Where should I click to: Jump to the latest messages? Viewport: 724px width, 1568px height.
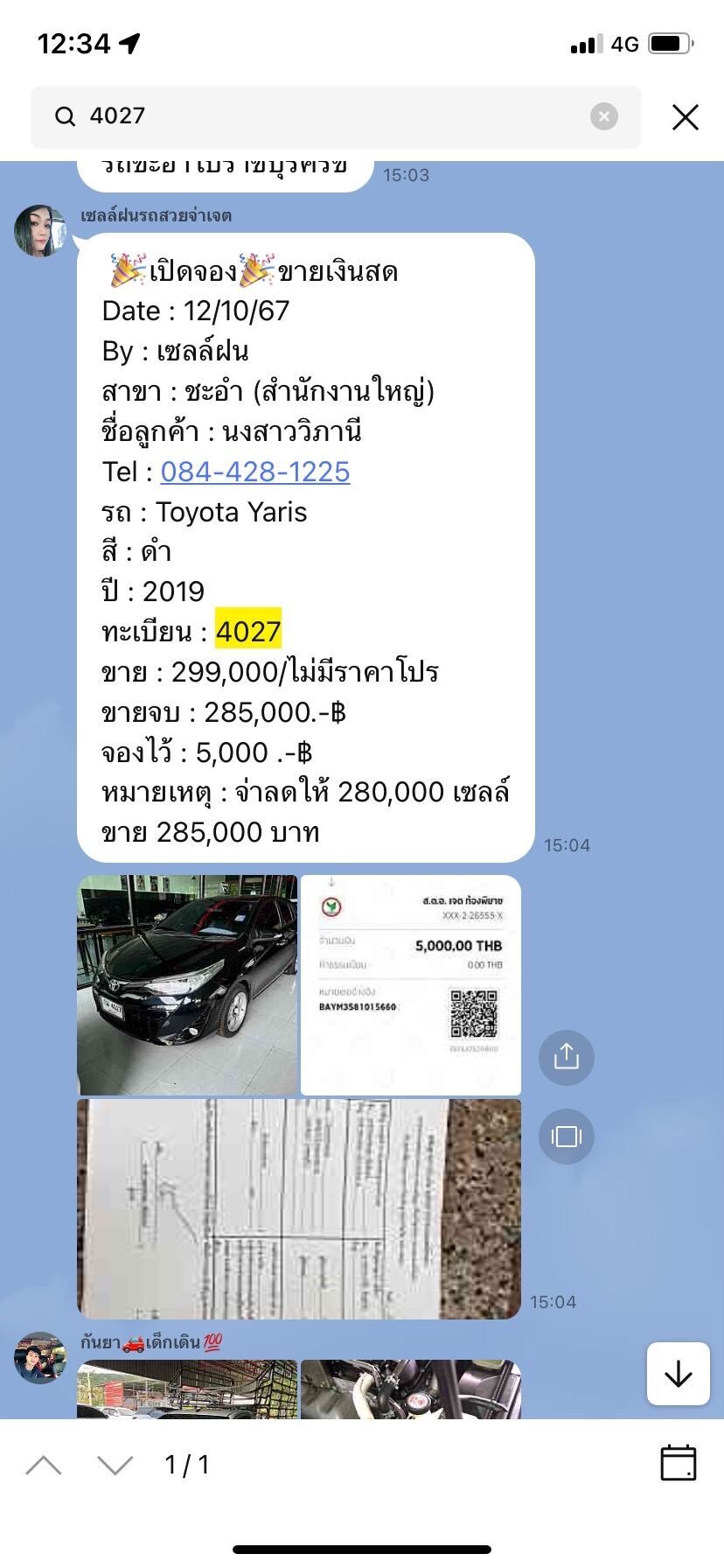[x=679, y=1374]
